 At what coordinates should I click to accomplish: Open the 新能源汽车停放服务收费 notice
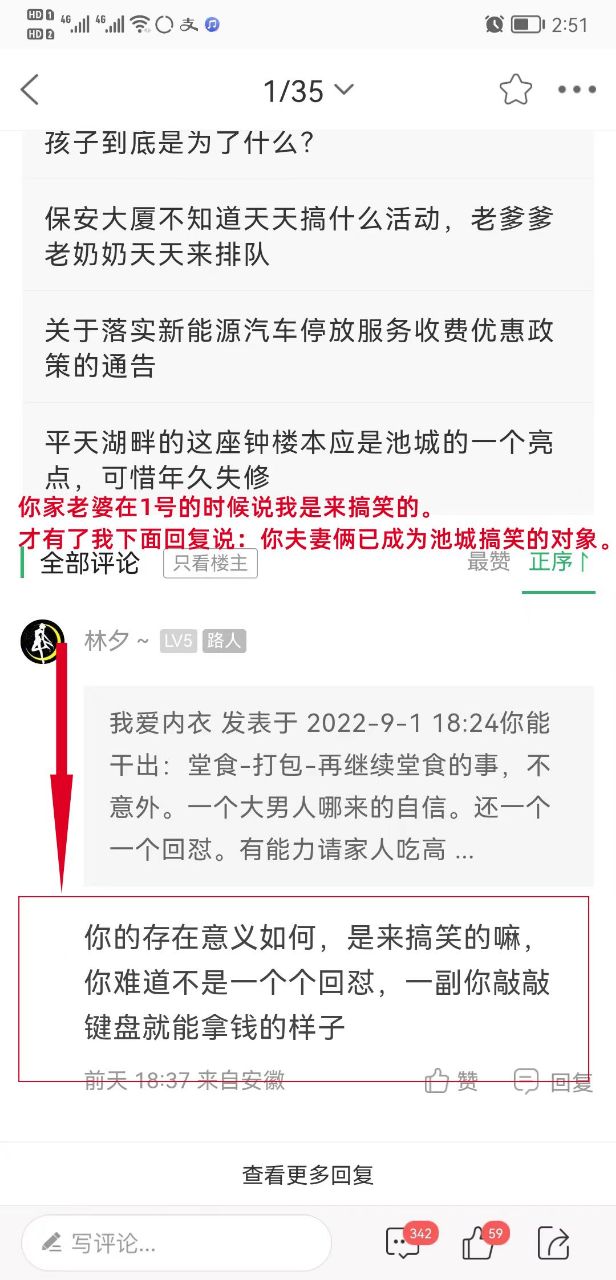point(299,347)
